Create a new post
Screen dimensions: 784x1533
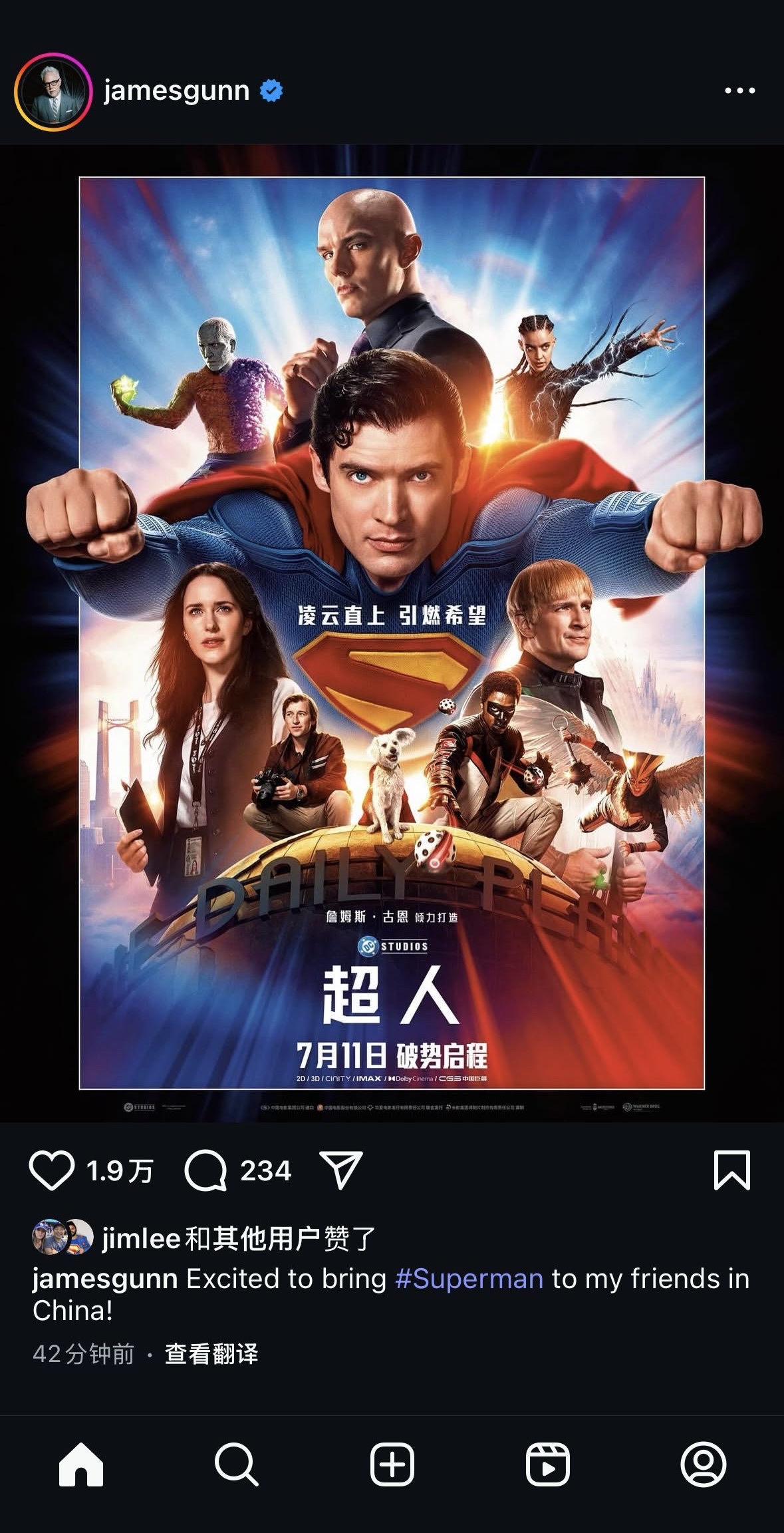(392, 1464)
